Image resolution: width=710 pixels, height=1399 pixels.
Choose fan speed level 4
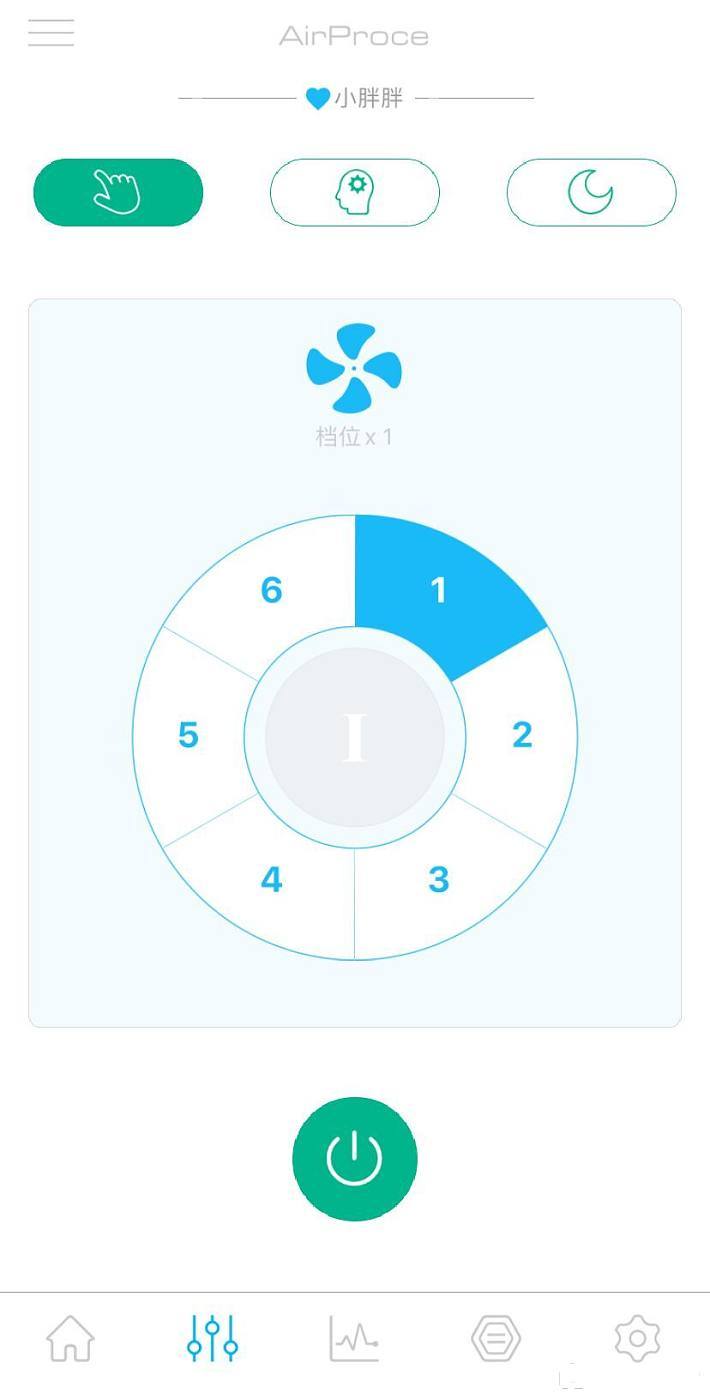(271, 880)
